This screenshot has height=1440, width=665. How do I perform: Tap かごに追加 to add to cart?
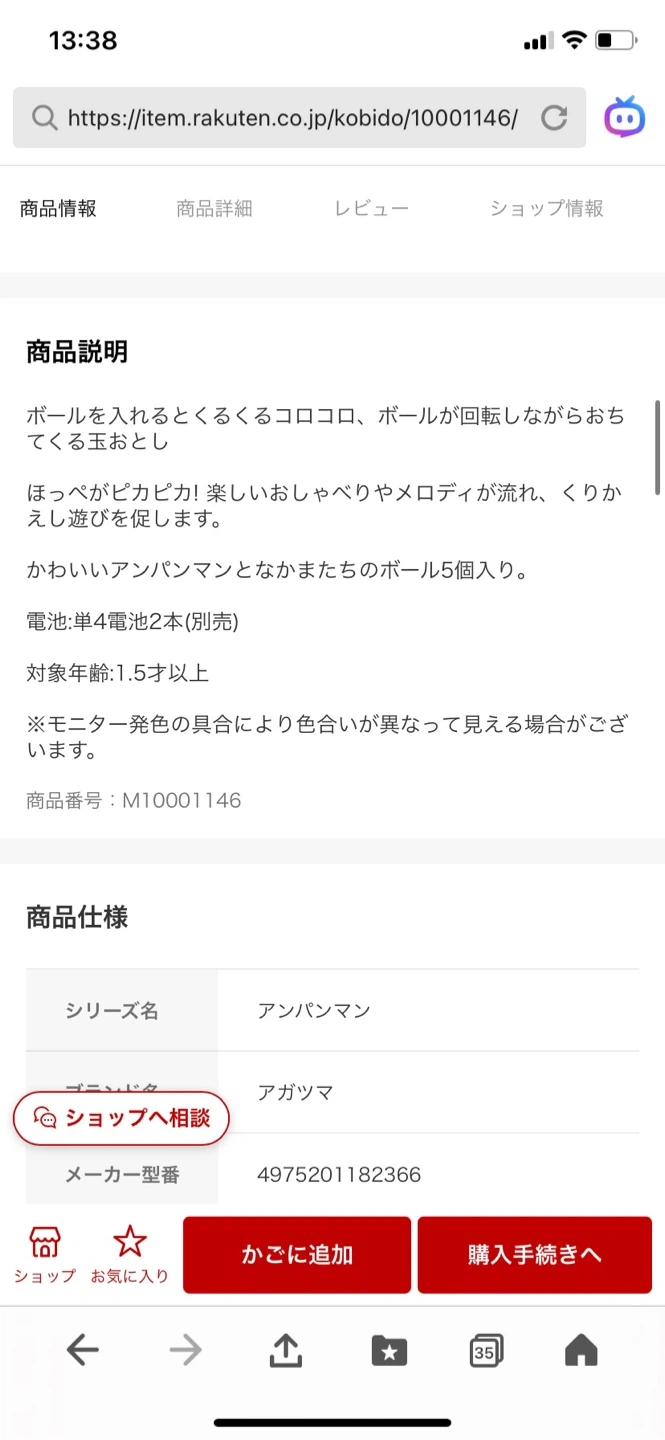pos(297,1255)
